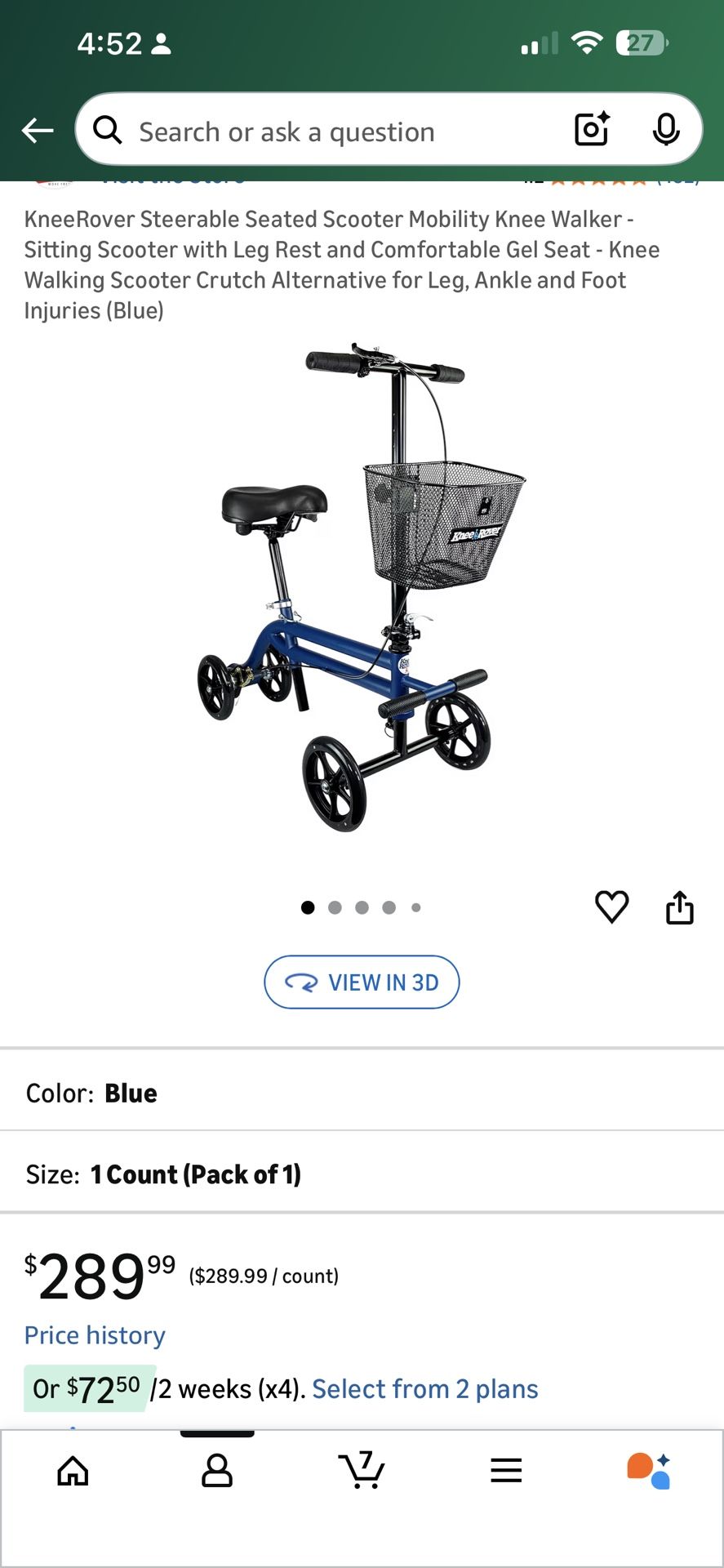Open the knee scooter product image
This screenshot has height=1568, width=724.
click(362, 588)
